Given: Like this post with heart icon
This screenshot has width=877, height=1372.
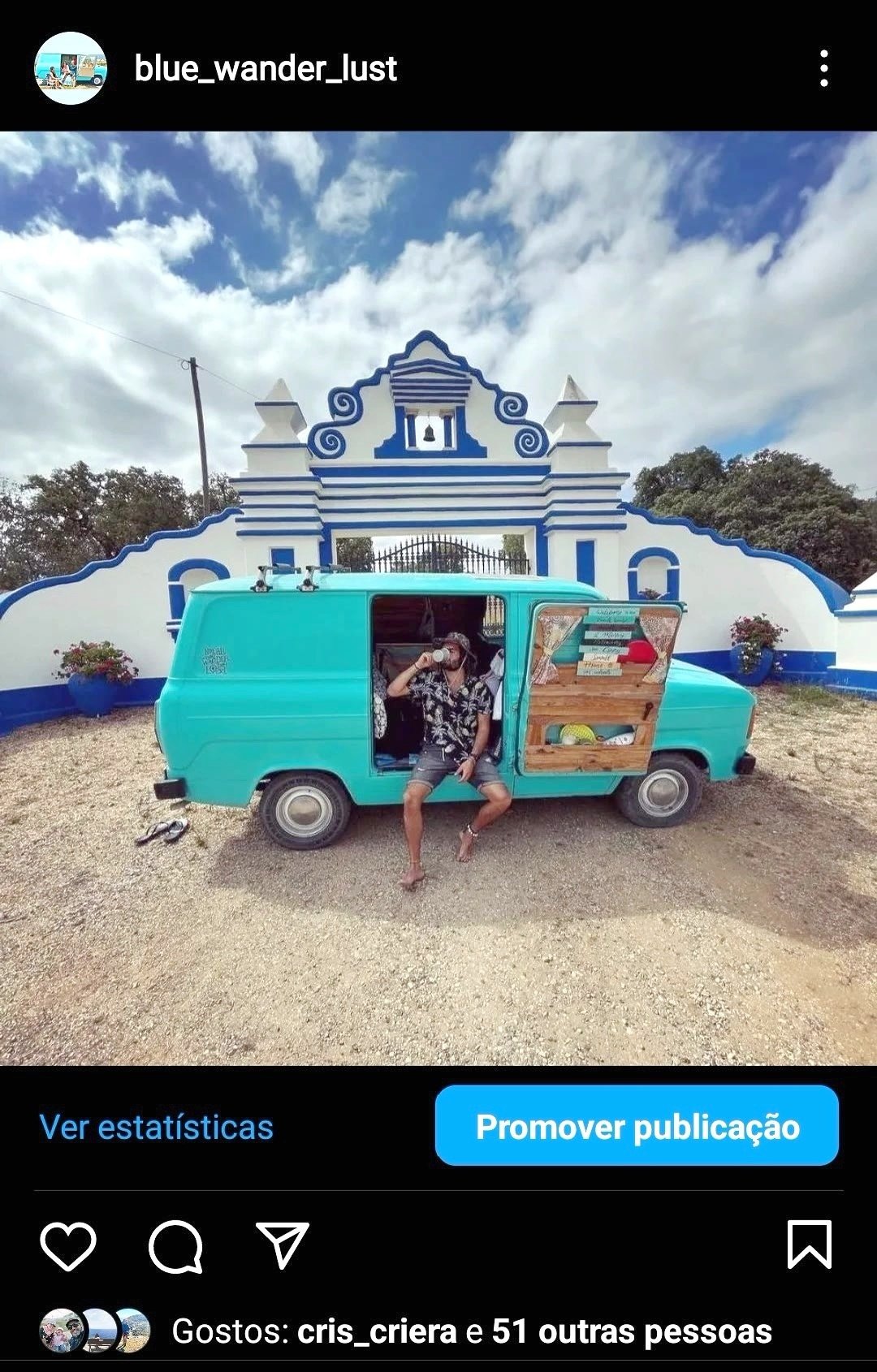Looking at the screenshot, I should 68,1245.
